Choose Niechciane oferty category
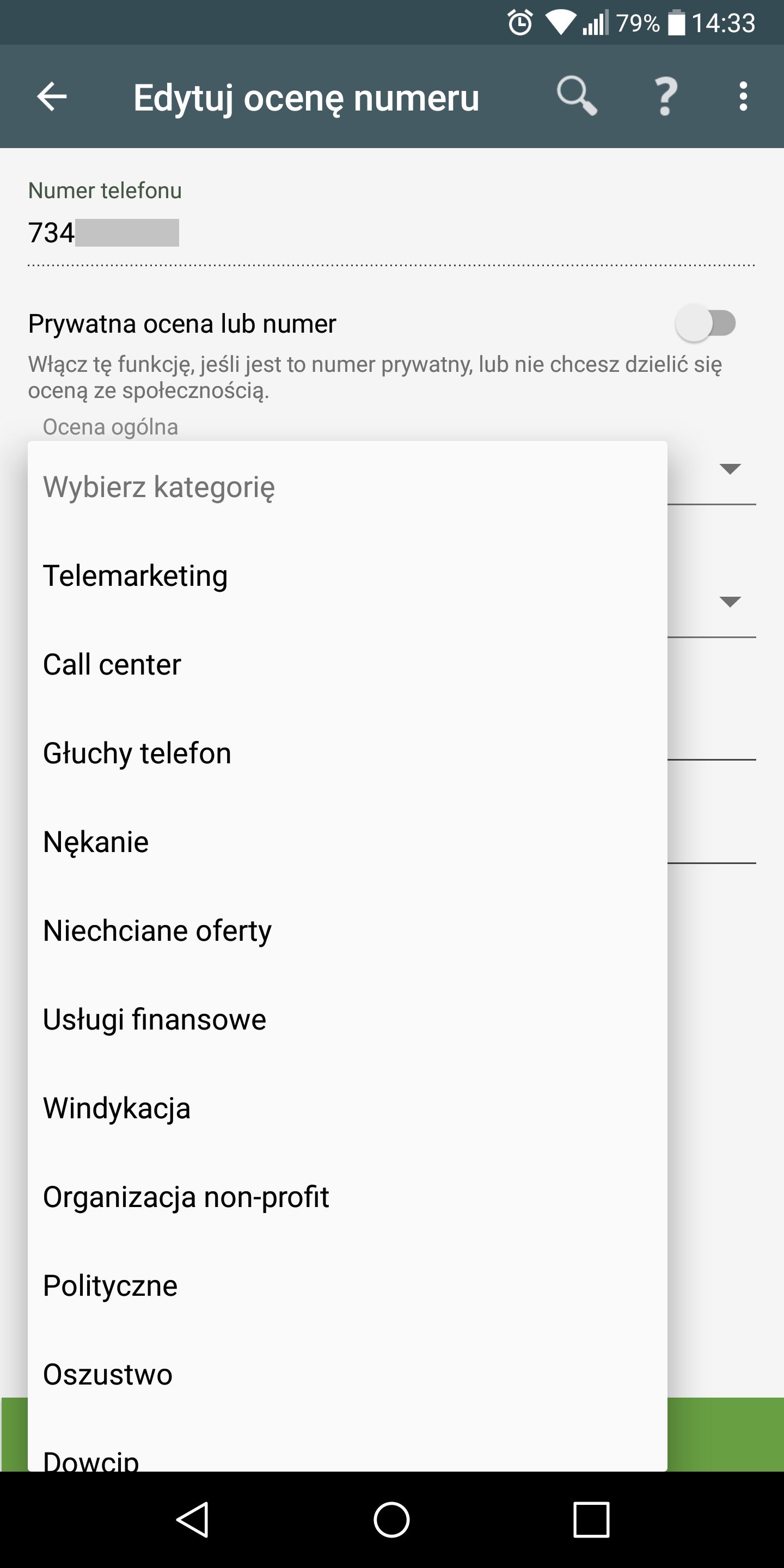Screen dimensions: 784x1568 coord(347,932)
